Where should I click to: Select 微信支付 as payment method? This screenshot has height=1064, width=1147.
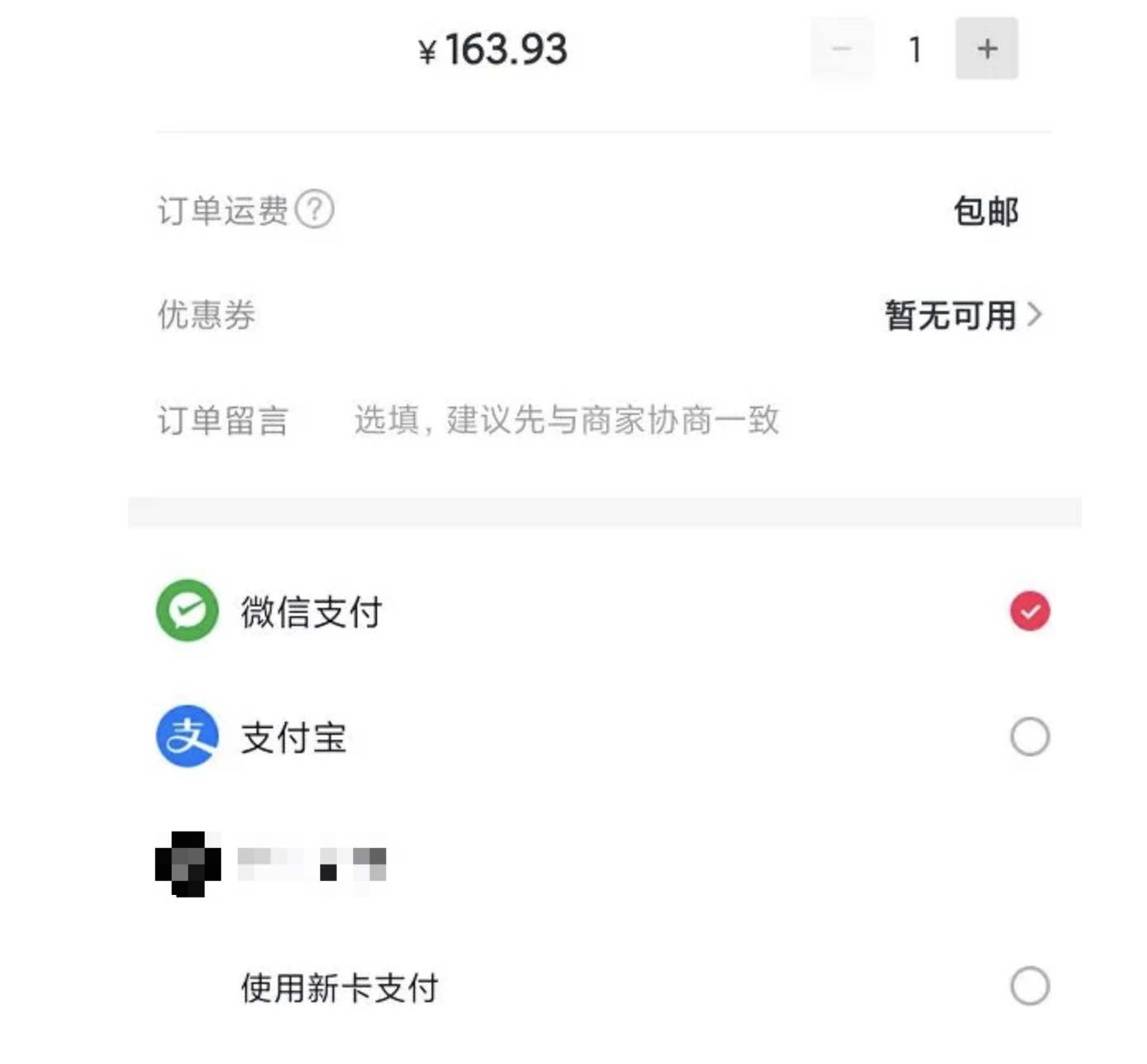pos(1029,611)
